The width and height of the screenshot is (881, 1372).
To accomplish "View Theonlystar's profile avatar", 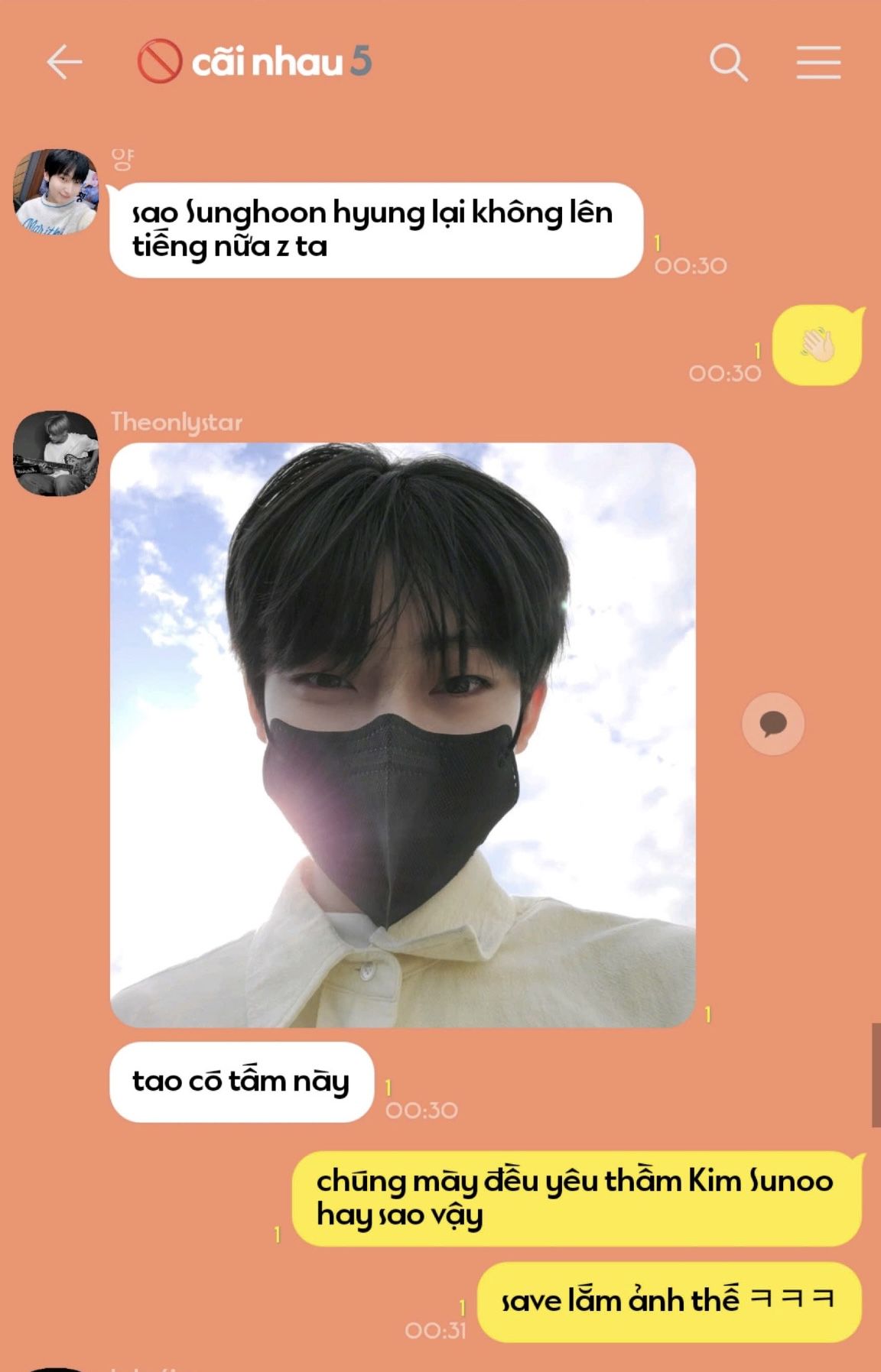I will tap(56, 453).
